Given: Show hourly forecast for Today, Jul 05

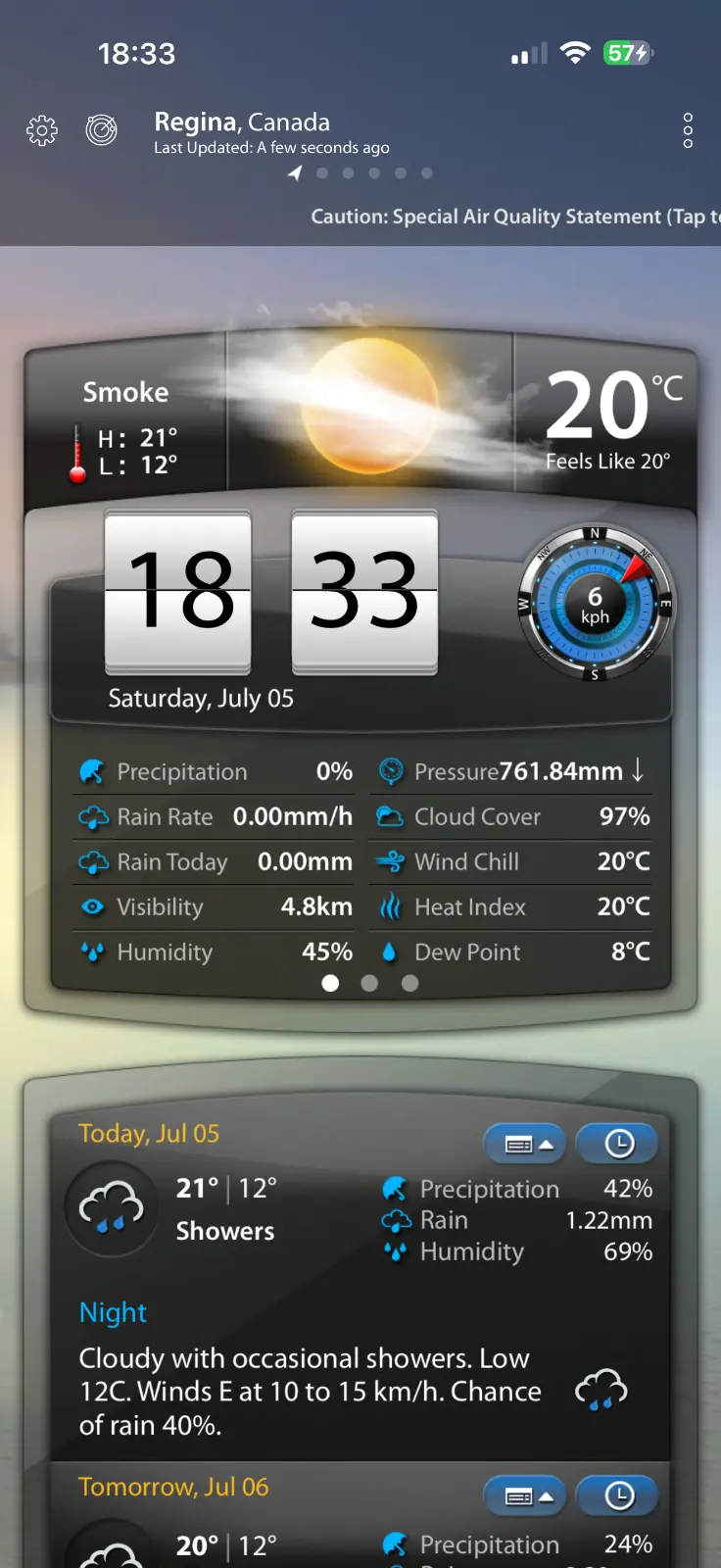Looking at the screenshot, I should [618, 1143].
